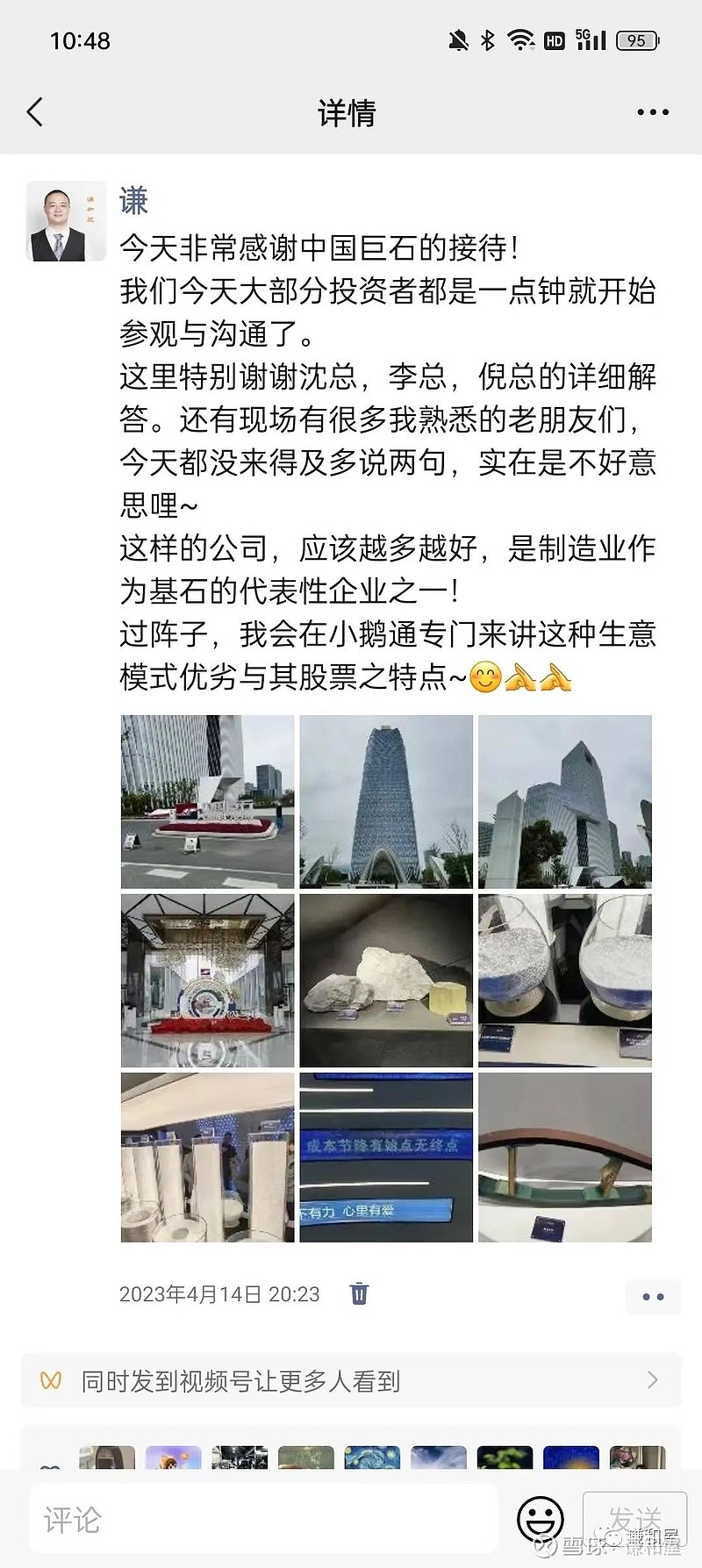Screen dimensions: 702x1568
Task: Open the photo of the angular office building
Action: tap(565, 802)
